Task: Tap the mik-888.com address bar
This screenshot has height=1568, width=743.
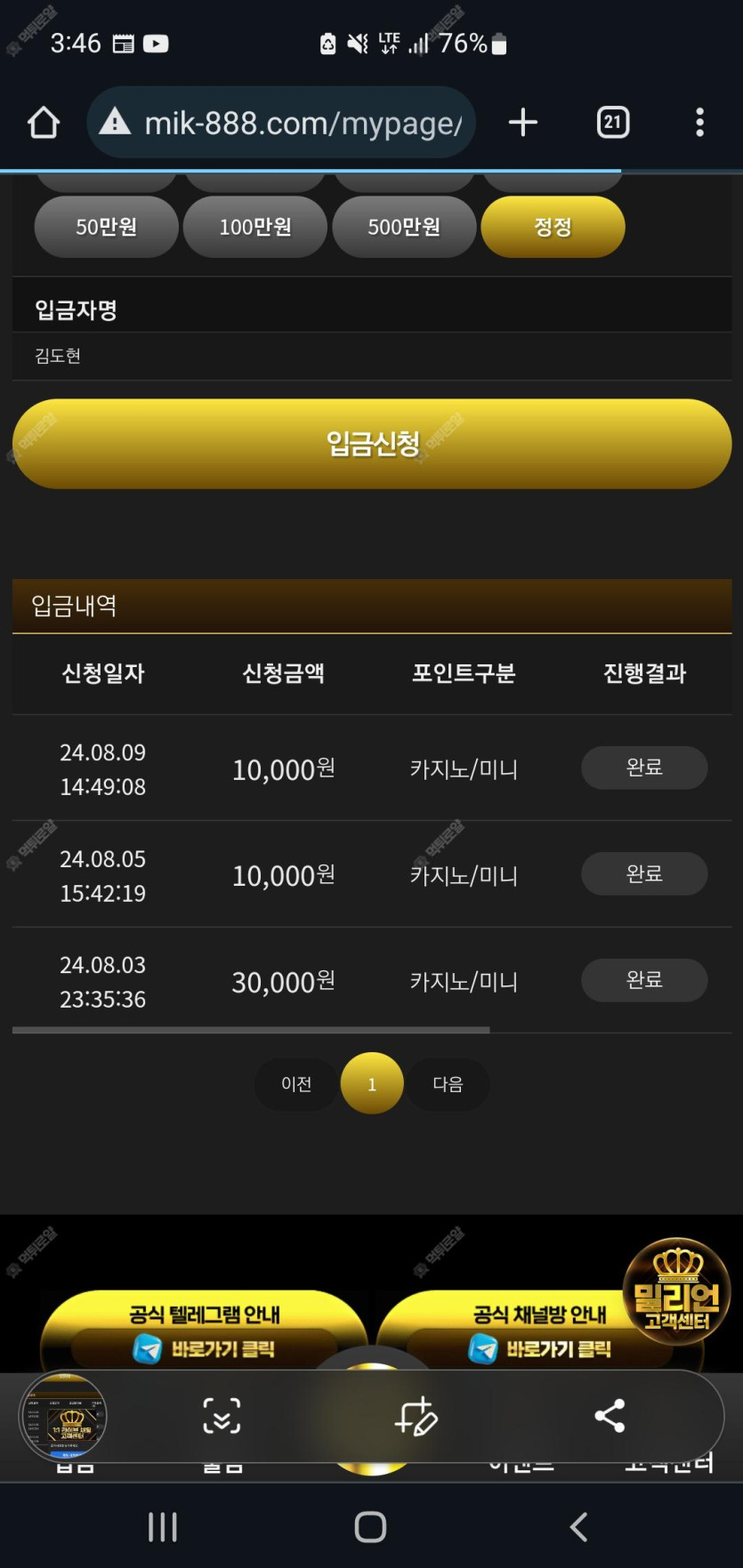Action: point(281,123)
